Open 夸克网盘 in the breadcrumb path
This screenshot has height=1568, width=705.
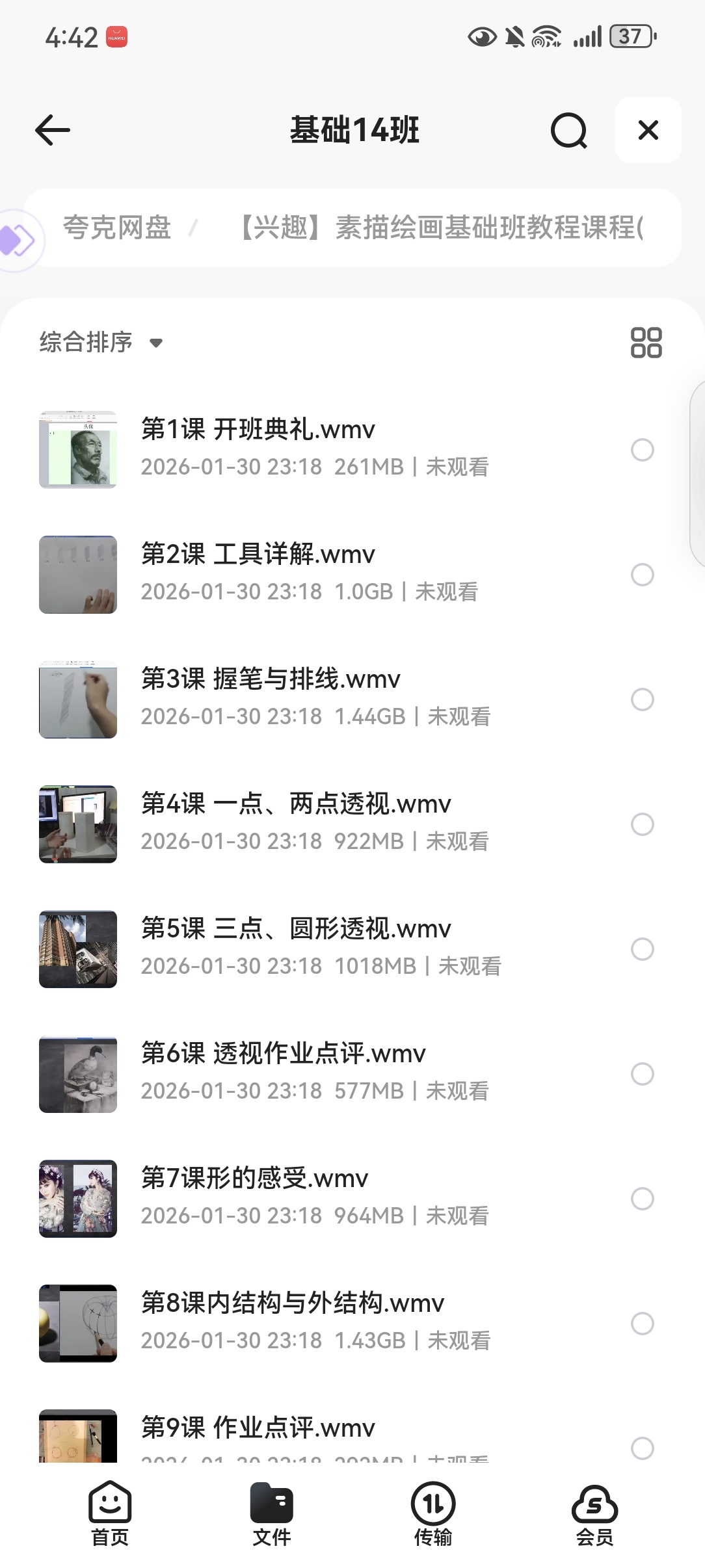click(x=117, y=228)
